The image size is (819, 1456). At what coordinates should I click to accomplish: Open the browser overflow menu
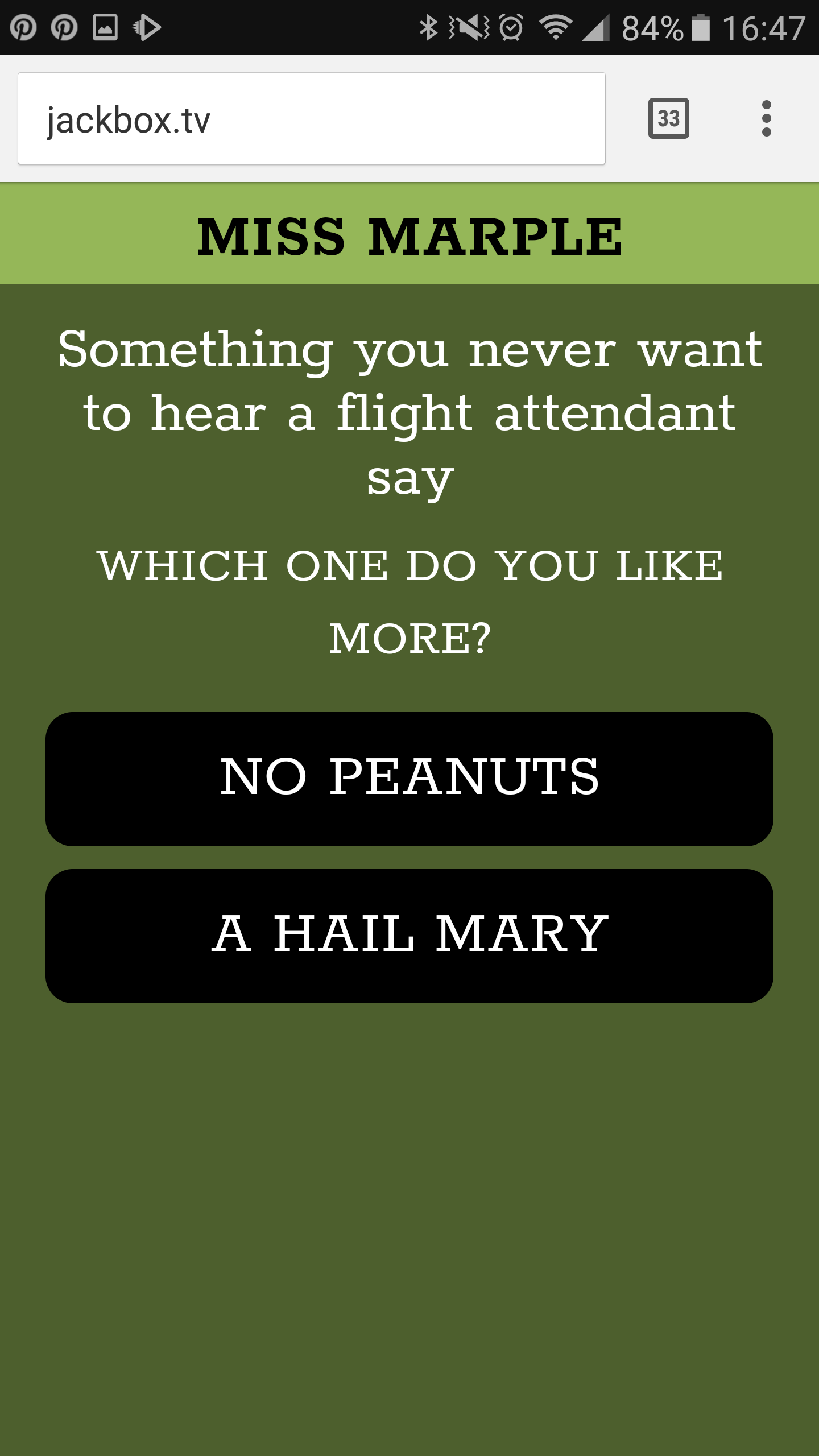[766, 119]
